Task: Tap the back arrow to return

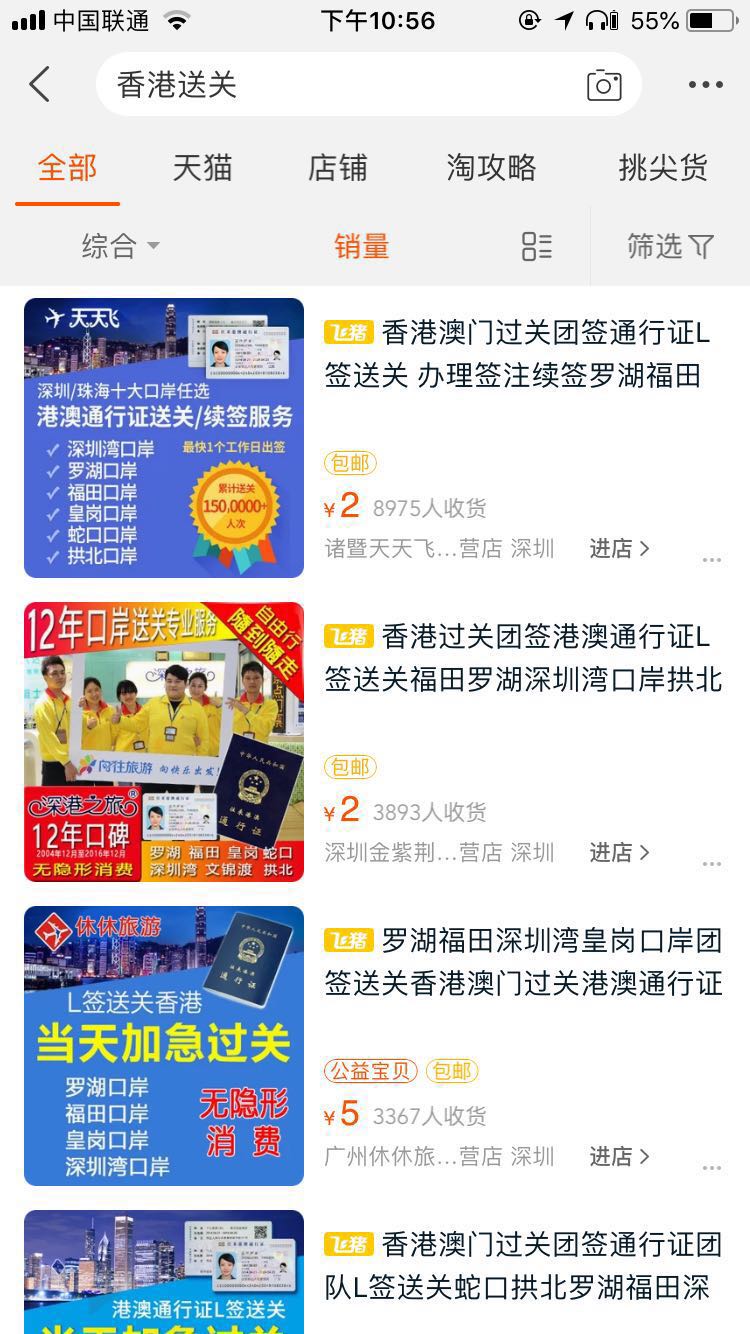Action: click(x=38, y=84)
